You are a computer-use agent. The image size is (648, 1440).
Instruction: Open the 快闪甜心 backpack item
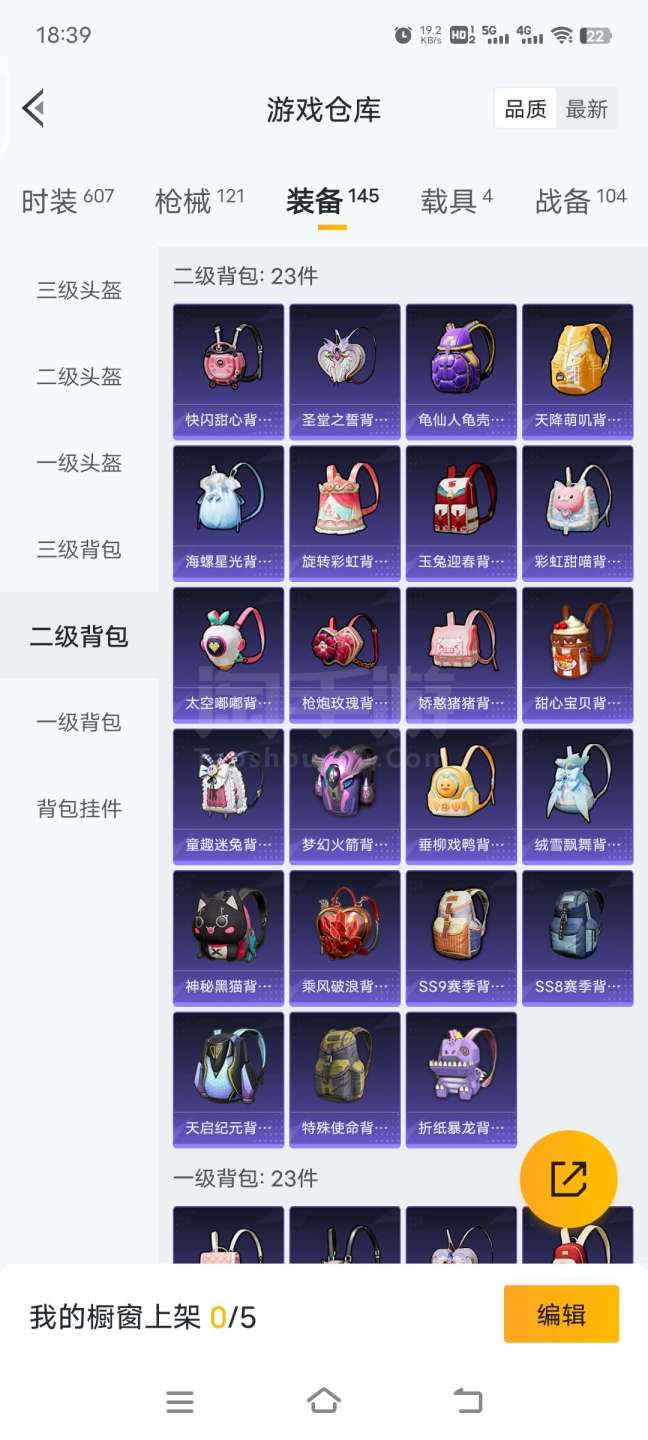(x=229, y=371)
